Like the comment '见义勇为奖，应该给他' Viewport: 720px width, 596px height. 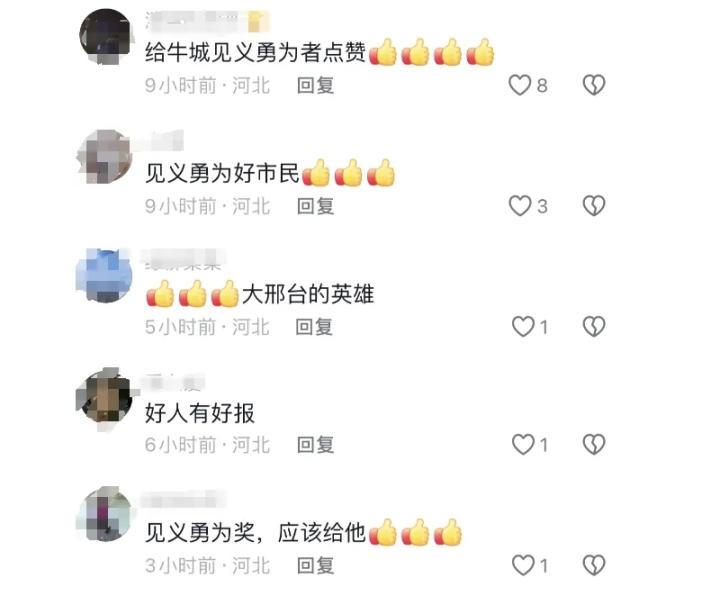point(523,566)
